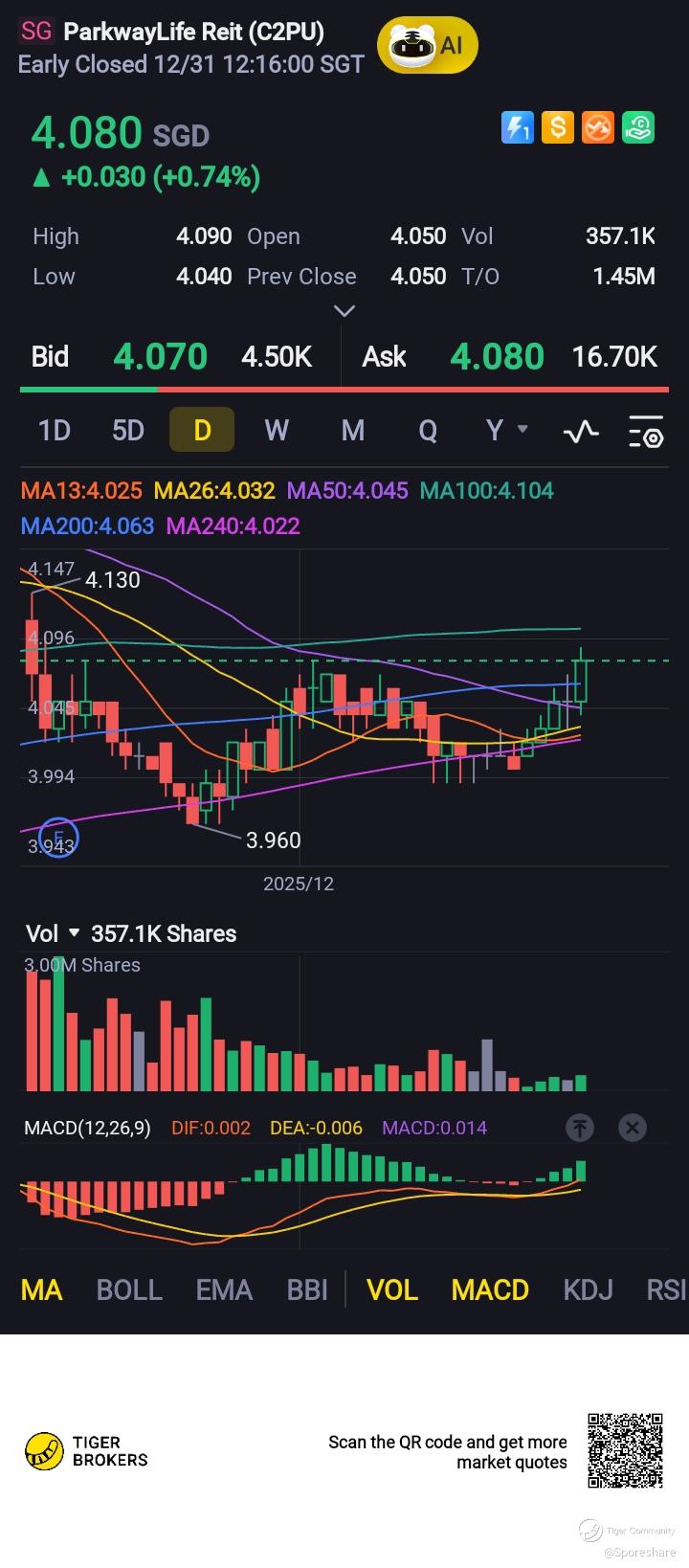Expand more quote details chevron
Screen dimensions: 689x1568
(344, 310)
